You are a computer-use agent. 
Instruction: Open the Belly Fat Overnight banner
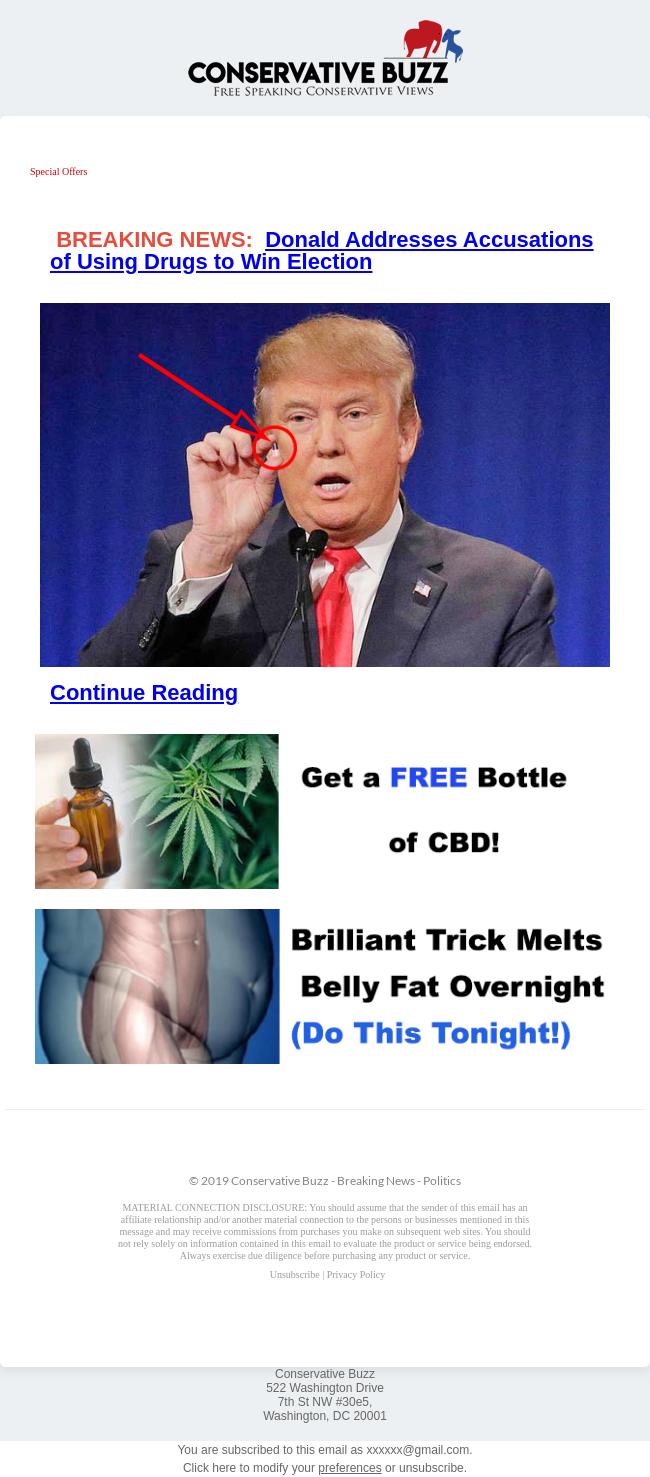click(324, 986)
